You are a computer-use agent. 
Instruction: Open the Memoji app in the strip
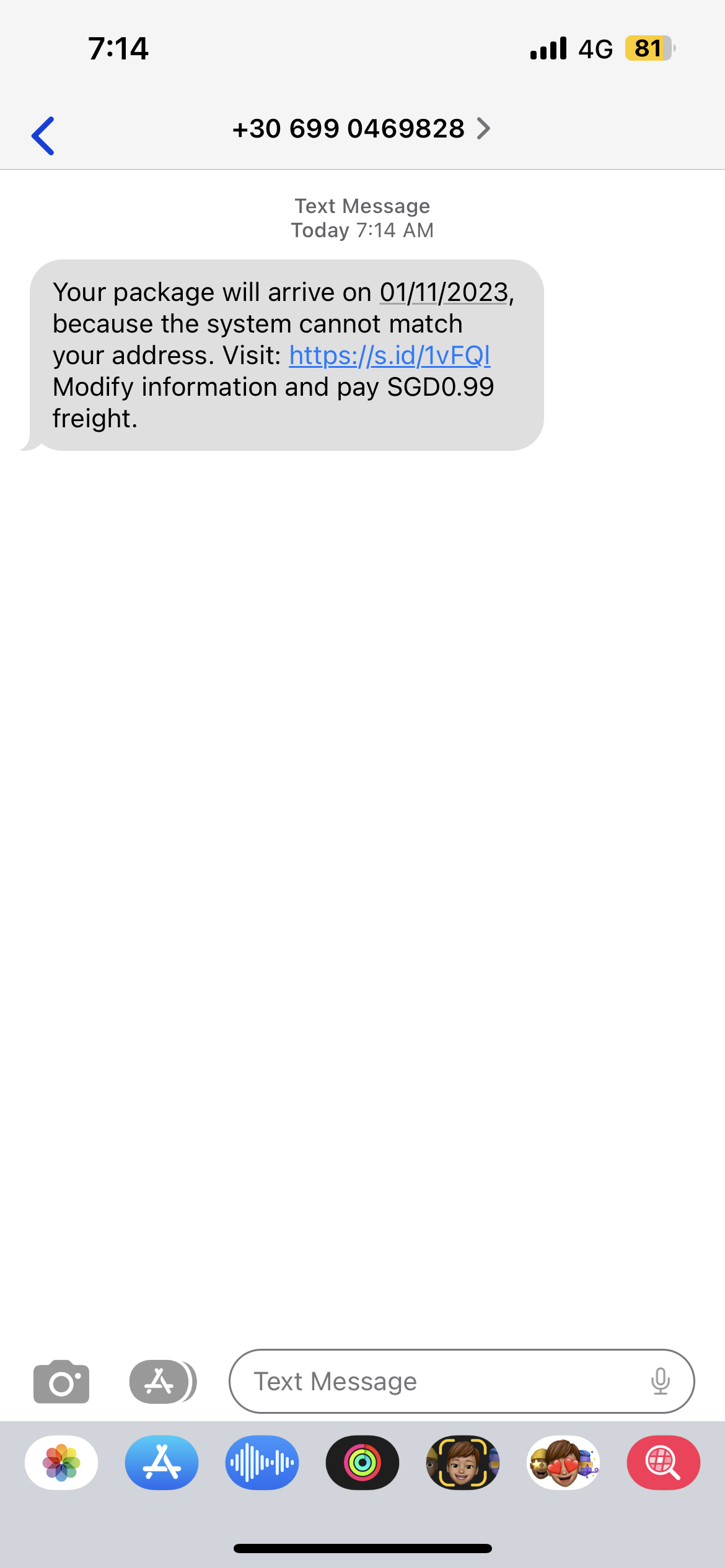coord(463,1463)
